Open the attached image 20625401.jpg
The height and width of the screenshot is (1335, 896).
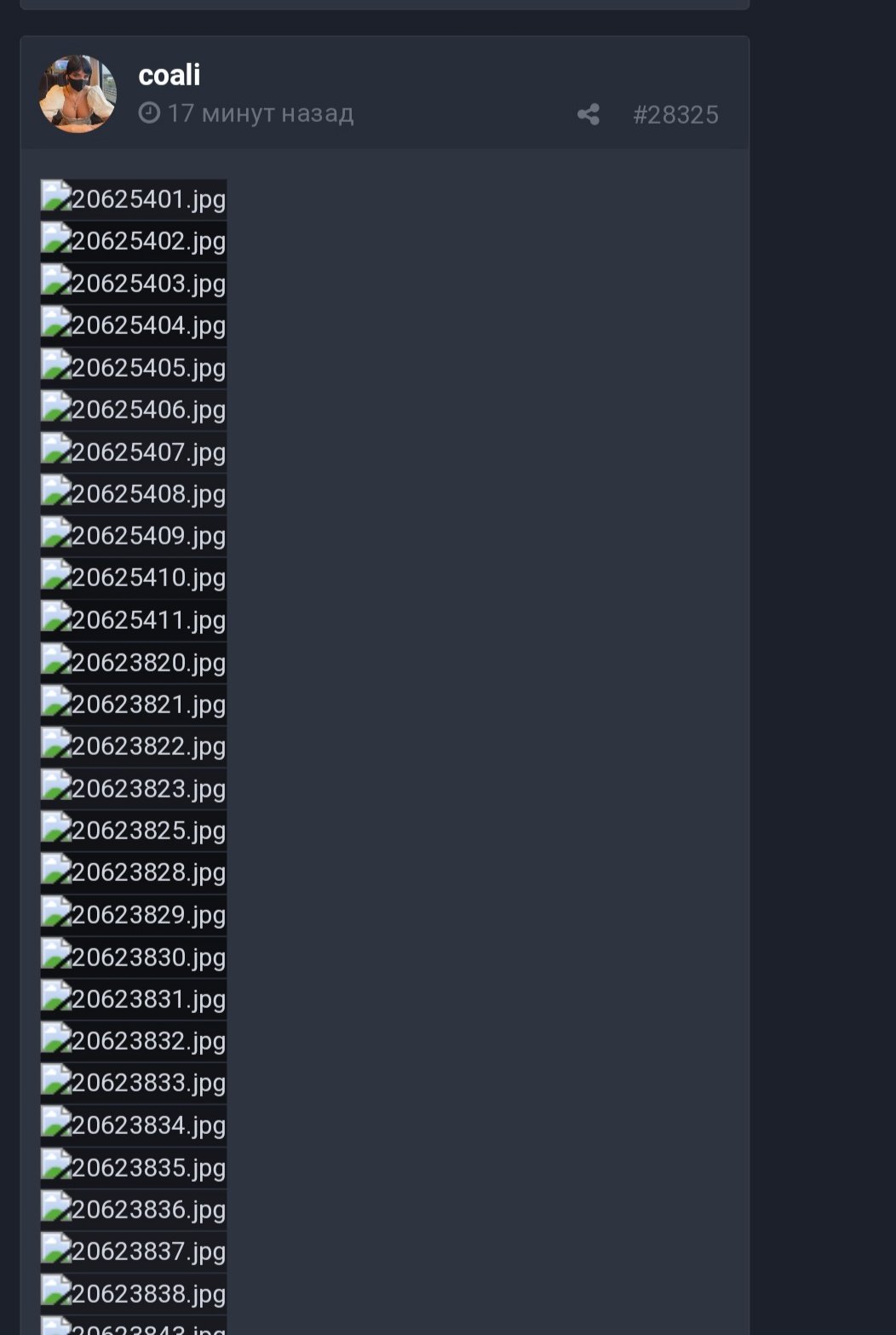point(134,199)
